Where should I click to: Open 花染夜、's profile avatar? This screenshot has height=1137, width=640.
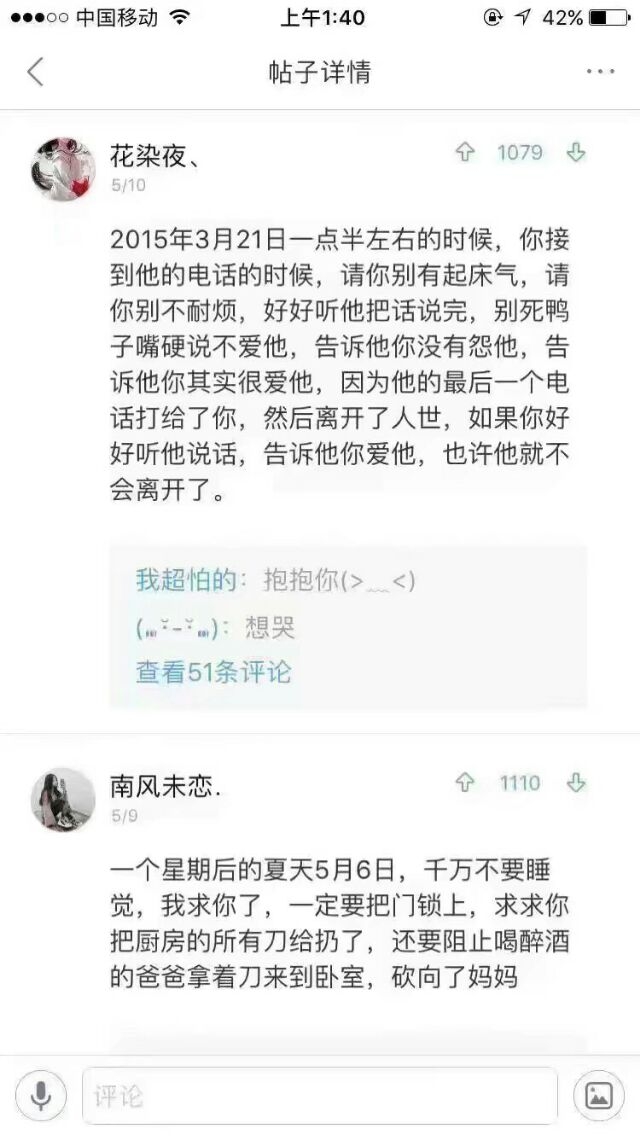pyautogui.click(x=63, y=169)
